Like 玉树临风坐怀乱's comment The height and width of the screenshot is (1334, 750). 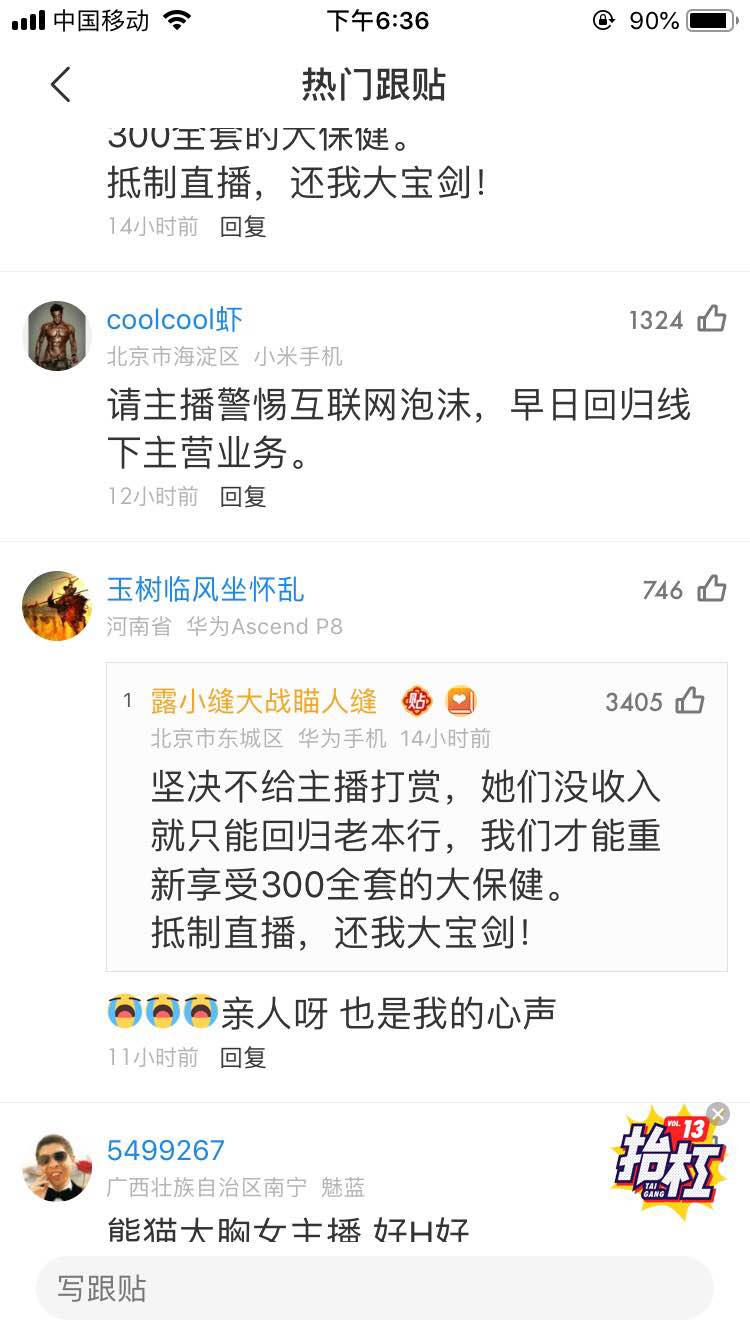coord(712,589)
